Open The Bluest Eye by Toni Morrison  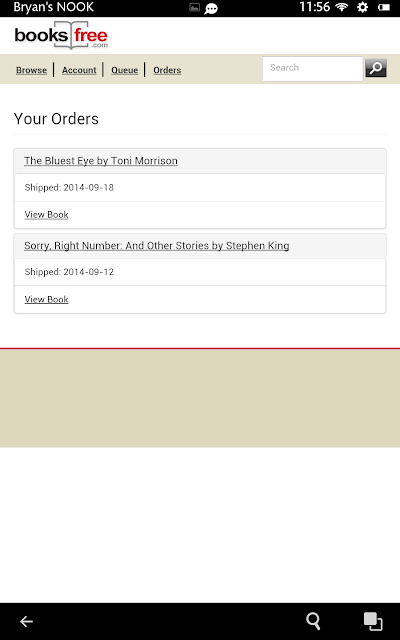click(101, 161)
